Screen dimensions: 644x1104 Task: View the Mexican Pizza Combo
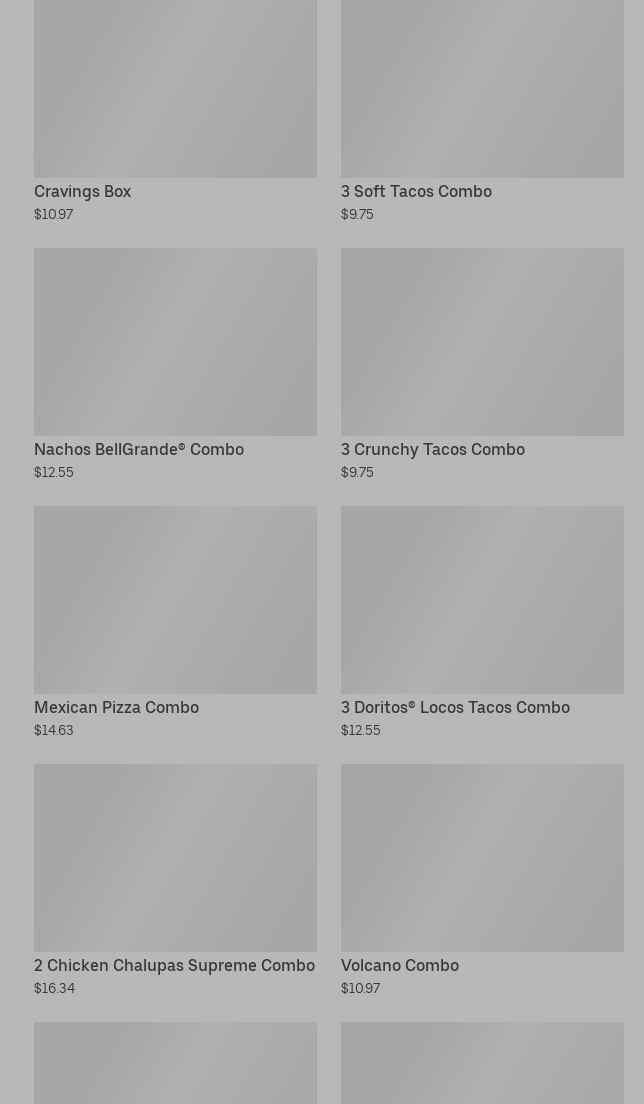[x=175, y=622]
